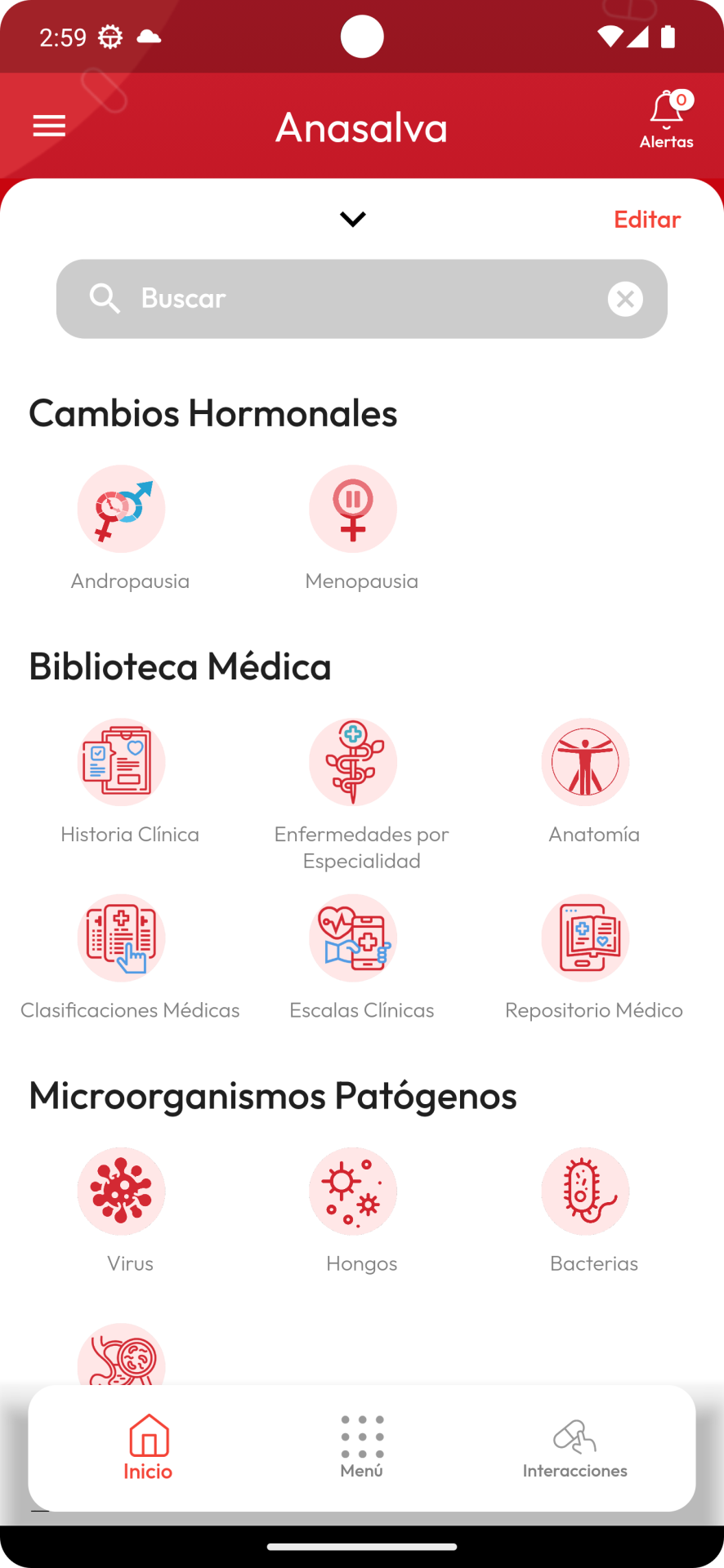Open the Alertas notifications bell

(x=667, y=120)
